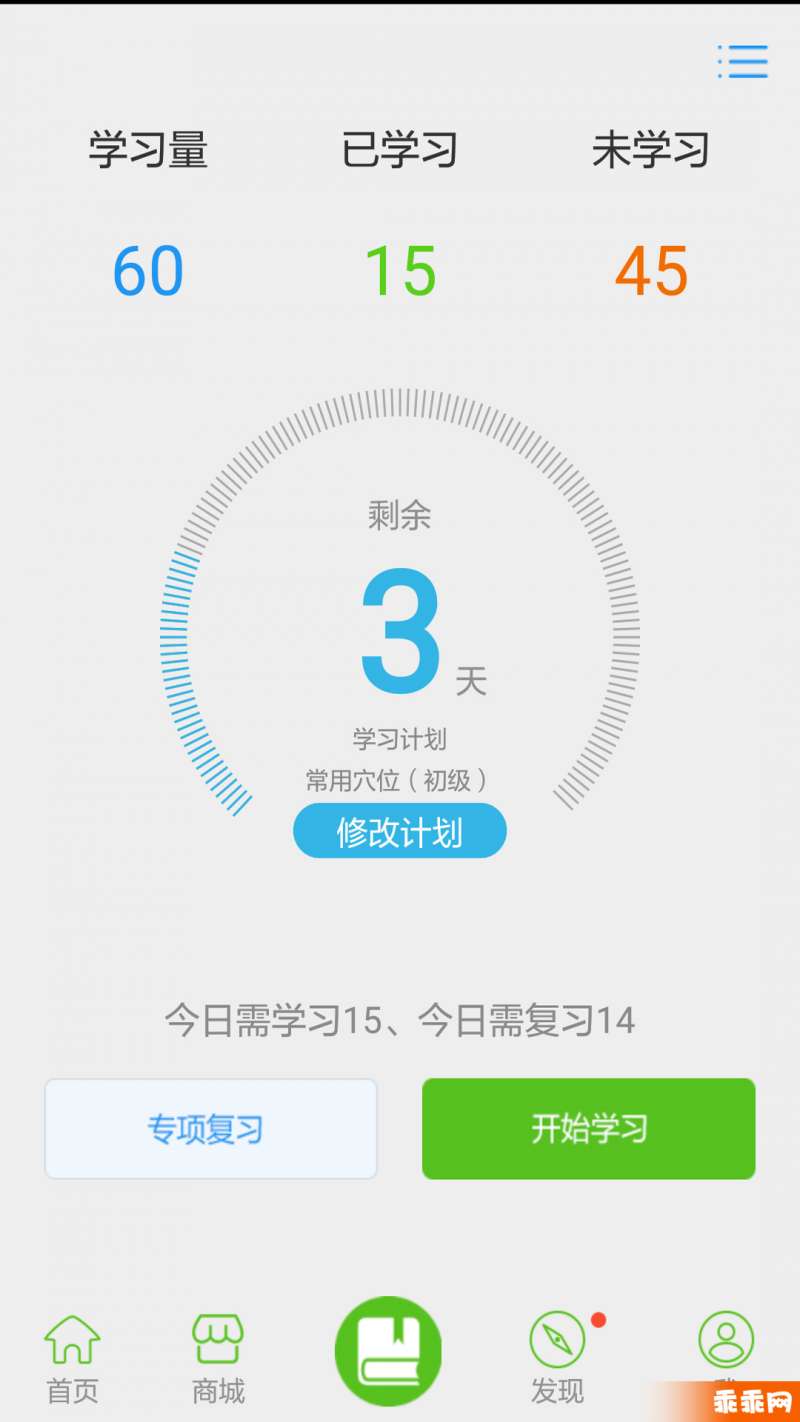Open plan 常用穴位（初级）details
The height and width of the screenshot is (1422, 800).
pos(400,782)
